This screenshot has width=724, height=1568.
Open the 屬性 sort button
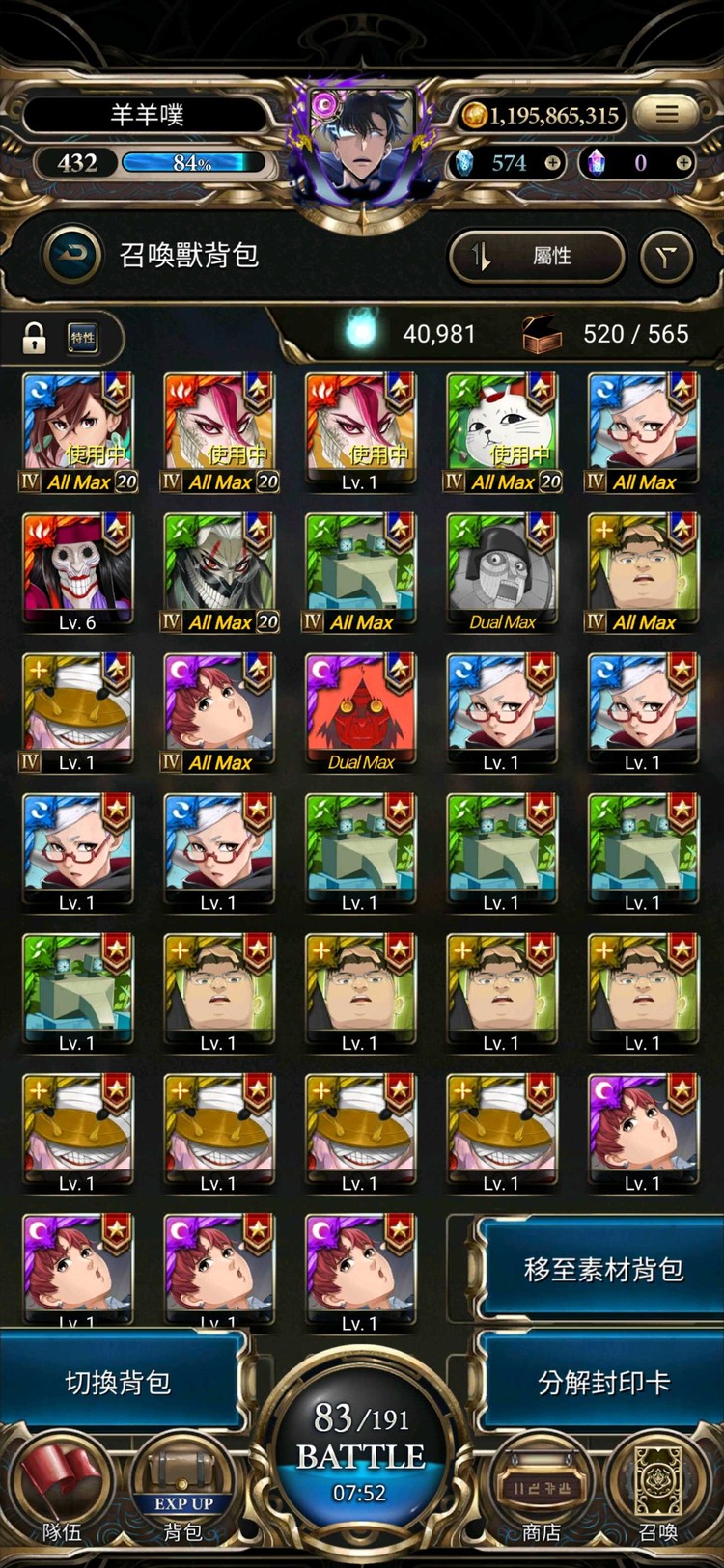coord(537,256)
